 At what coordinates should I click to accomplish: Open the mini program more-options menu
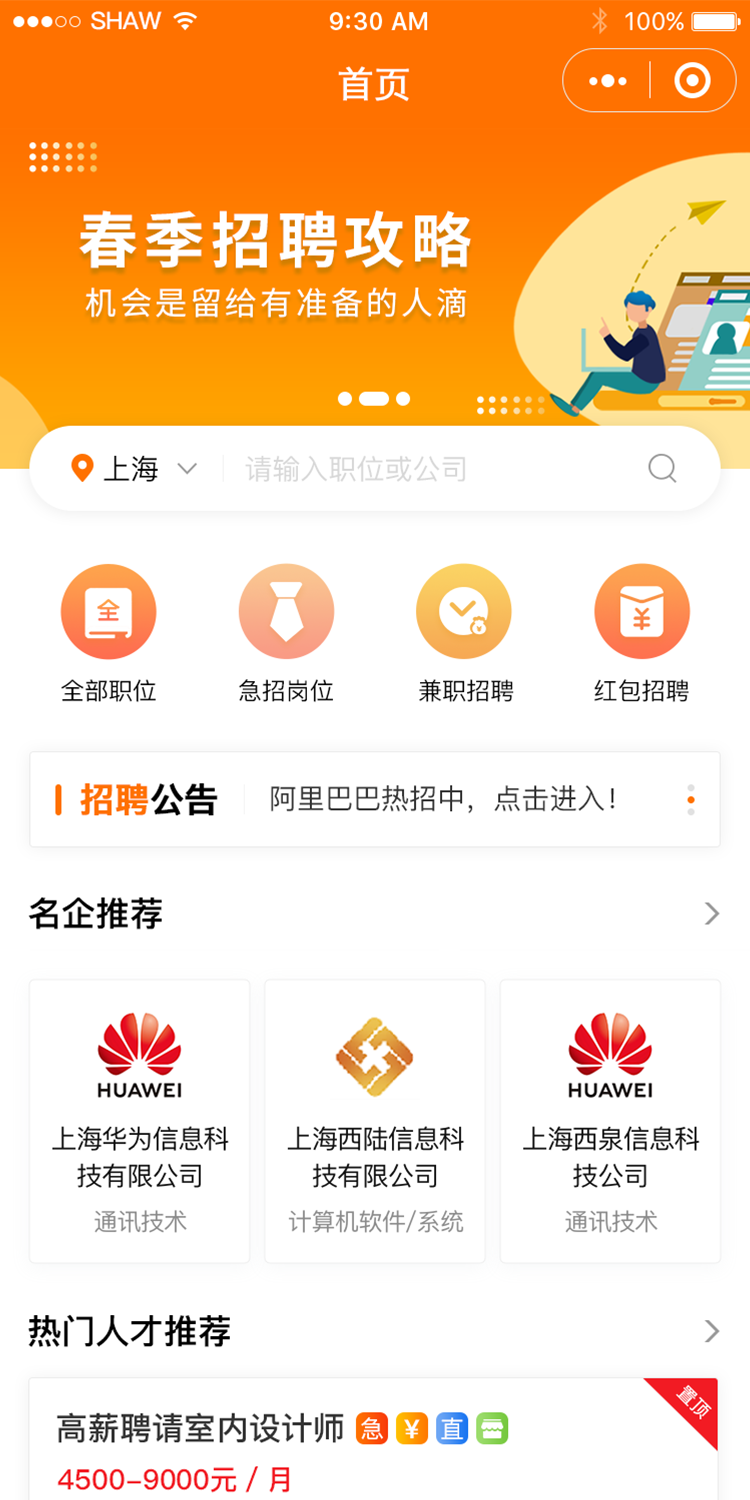coord(608,81)
